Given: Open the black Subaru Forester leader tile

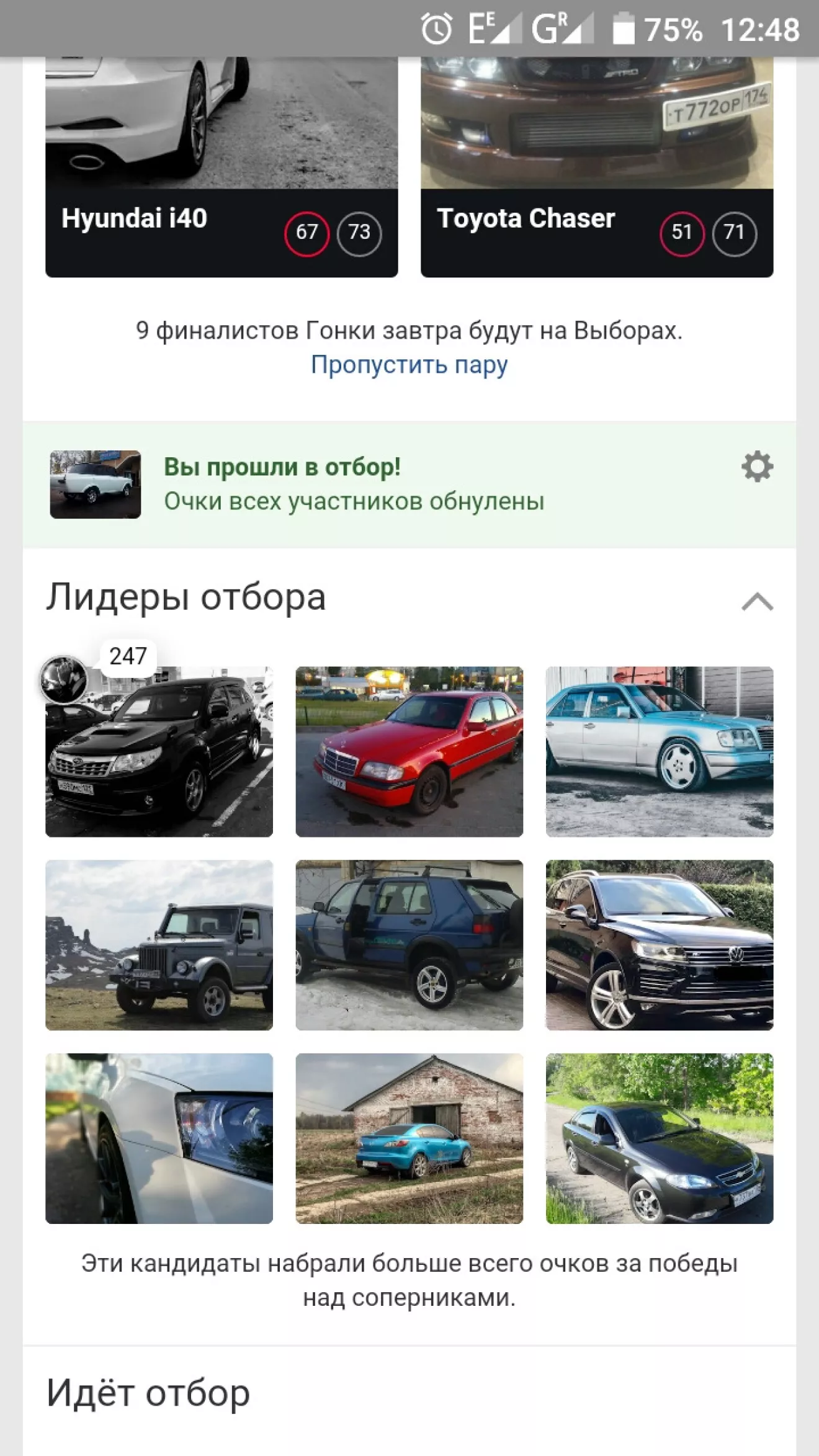Looking at the screenshot, I should click(x=159, y=752).
